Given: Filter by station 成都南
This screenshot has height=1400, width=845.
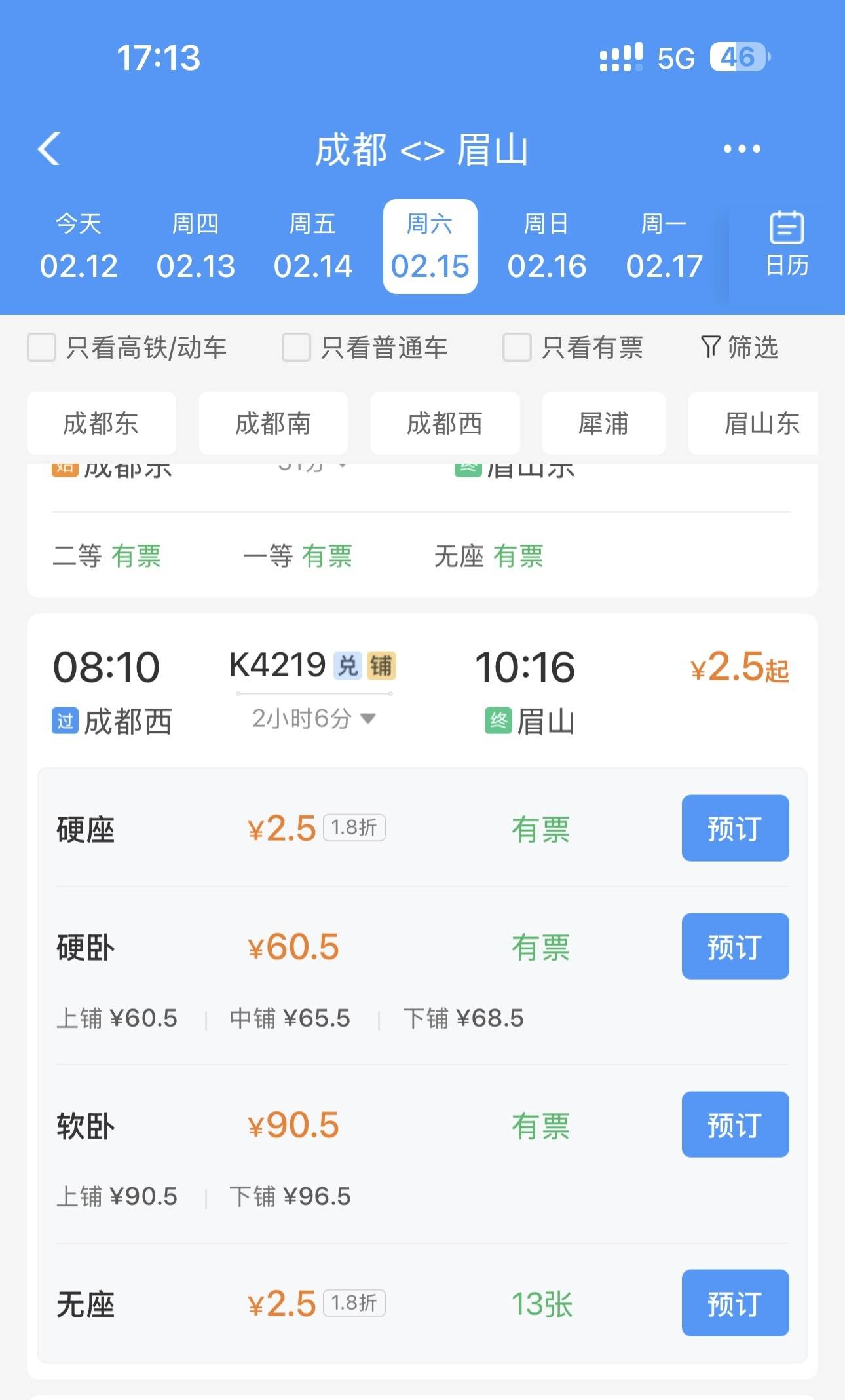Looking at the screenshot, I should [273, 424].
